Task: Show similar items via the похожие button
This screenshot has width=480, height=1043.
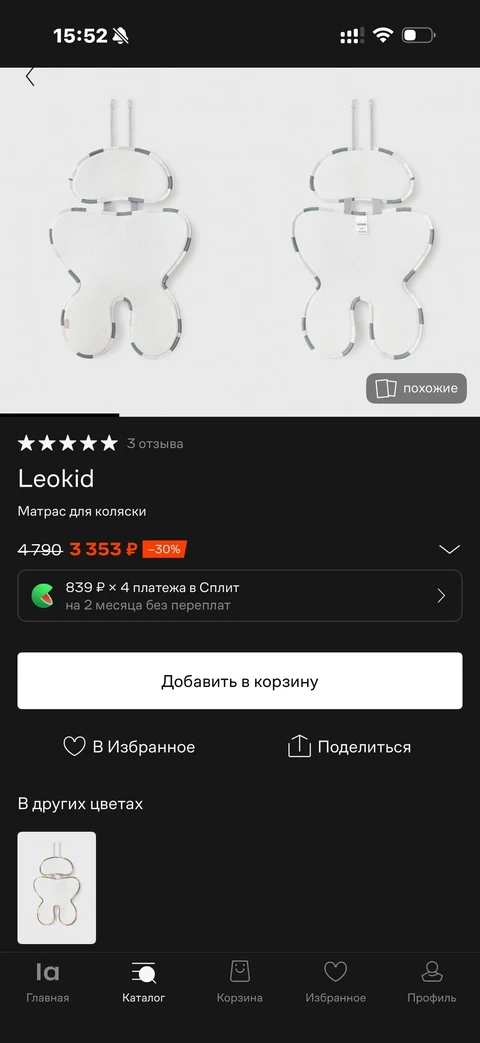Action: pos(416,388)
